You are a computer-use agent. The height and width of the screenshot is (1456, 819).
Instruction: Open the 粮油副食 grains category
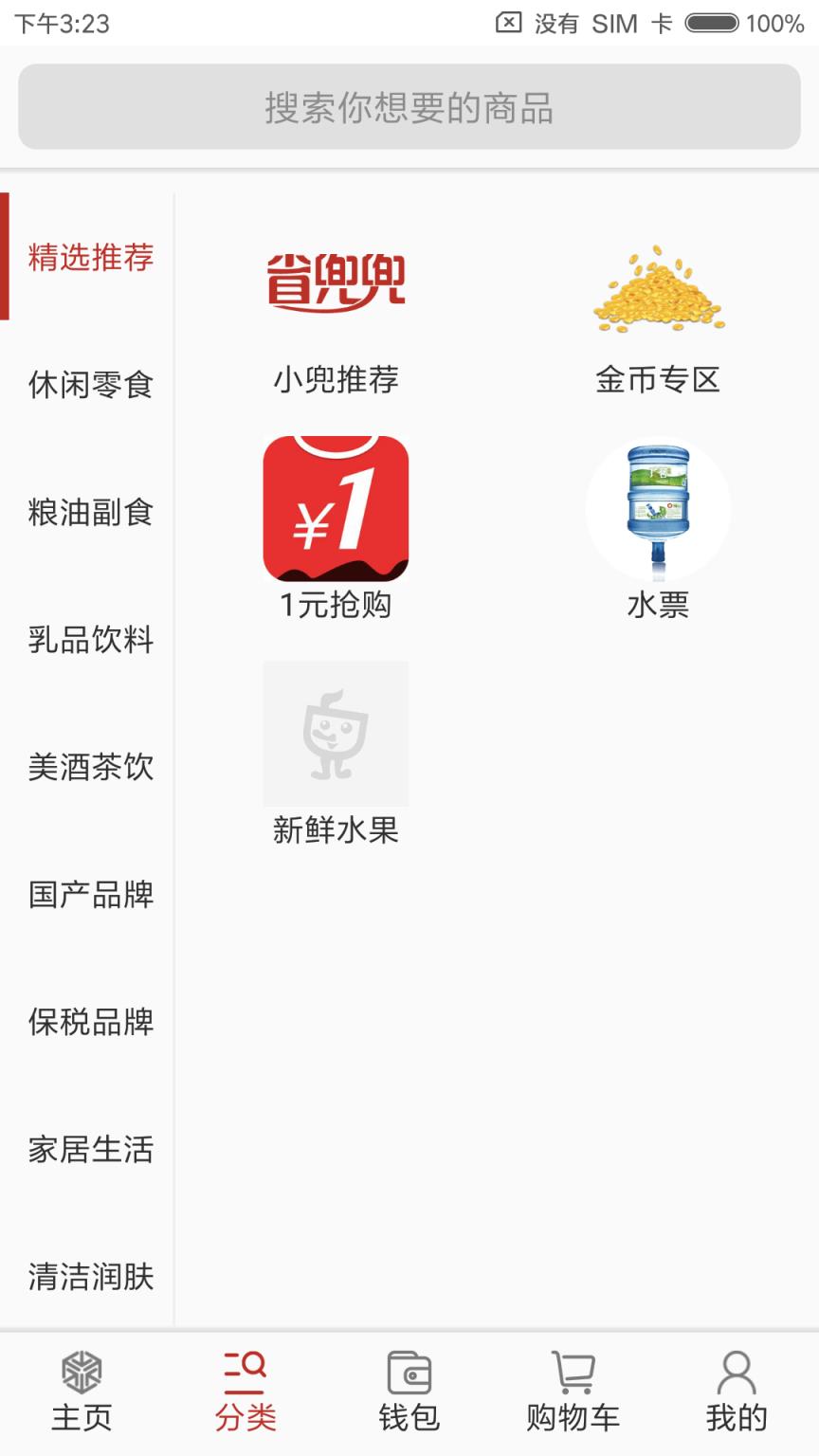(x=89, y=513)
